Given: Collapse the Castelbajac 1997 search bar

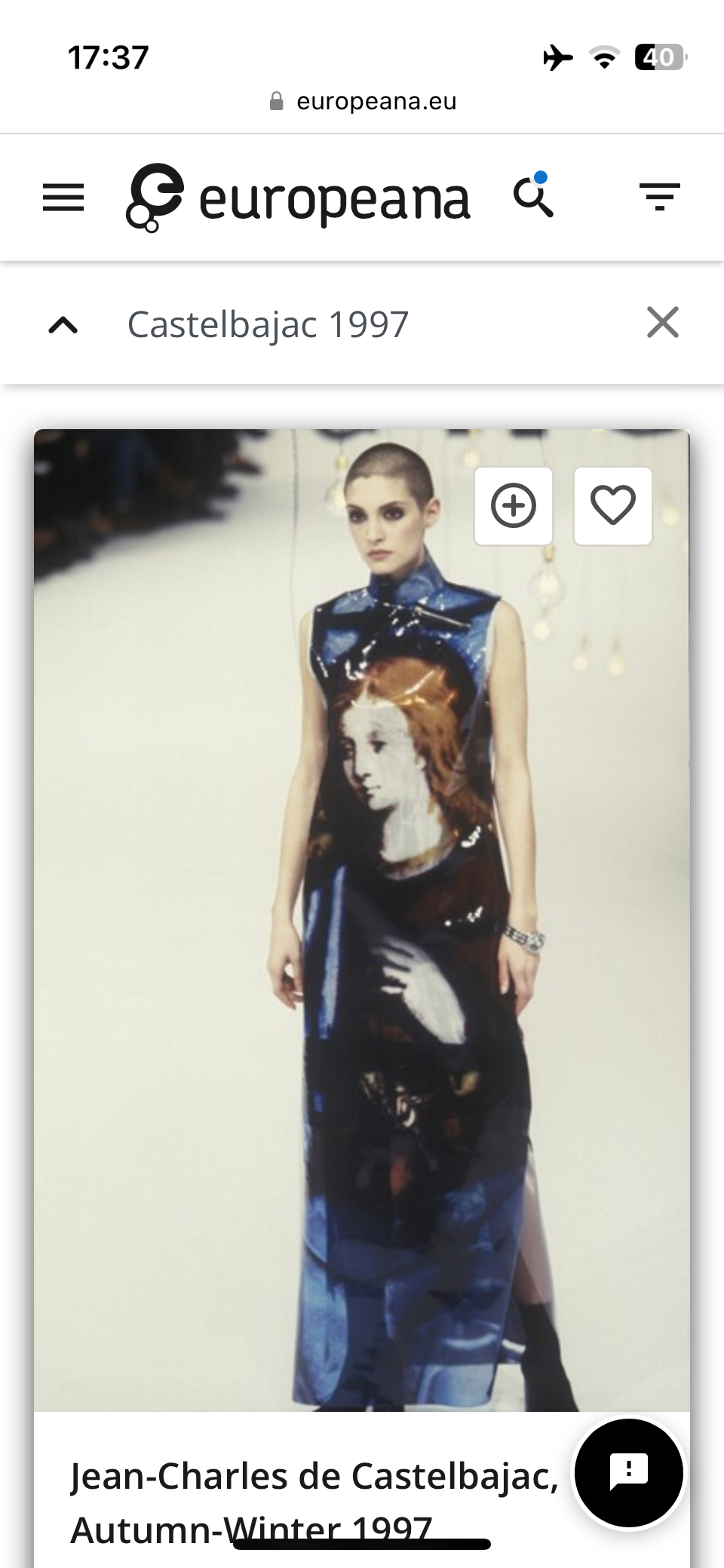Looking at the screenshot, I should point(63,325).
